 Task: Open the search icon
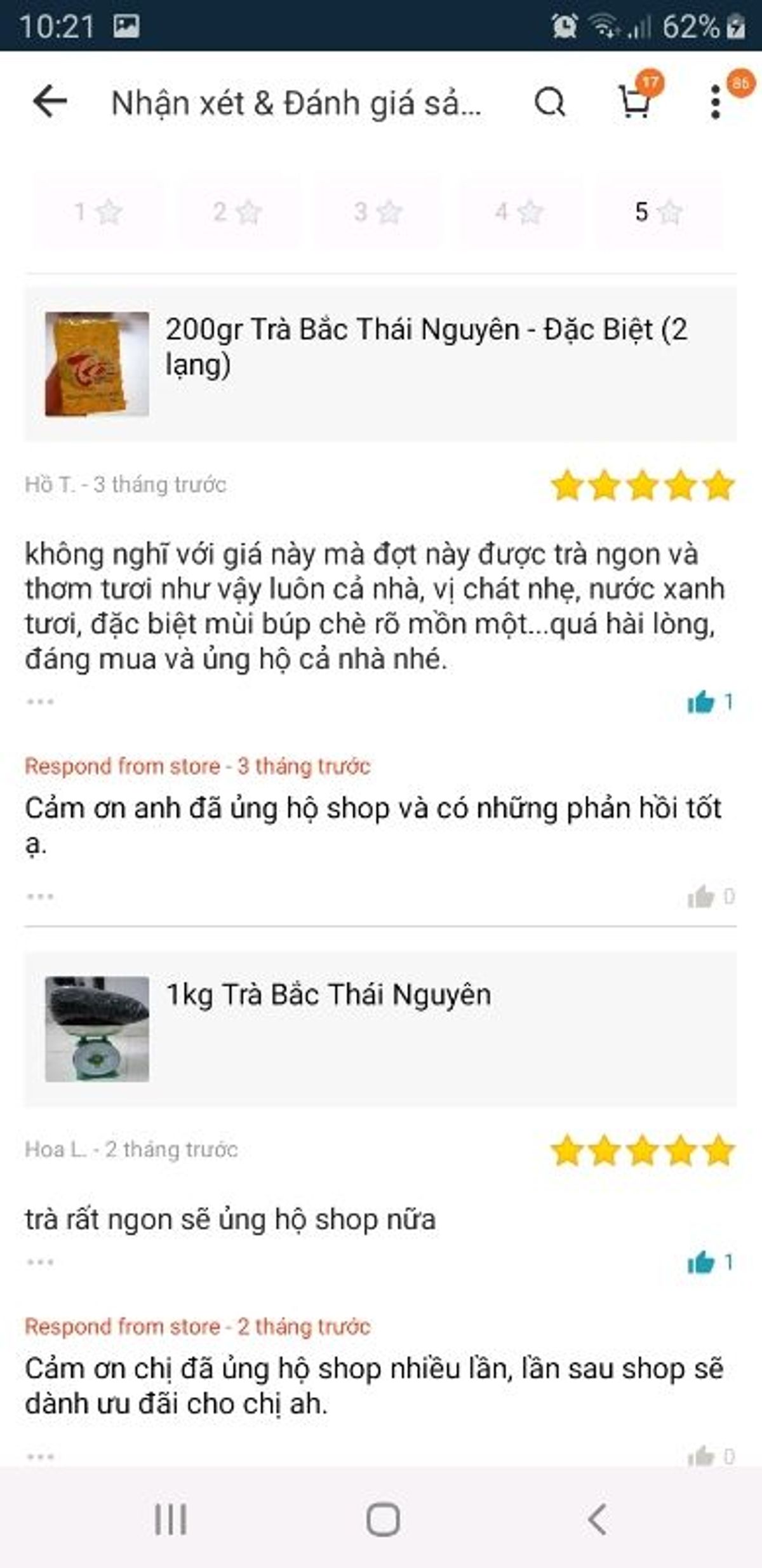[x=549, y=102]
